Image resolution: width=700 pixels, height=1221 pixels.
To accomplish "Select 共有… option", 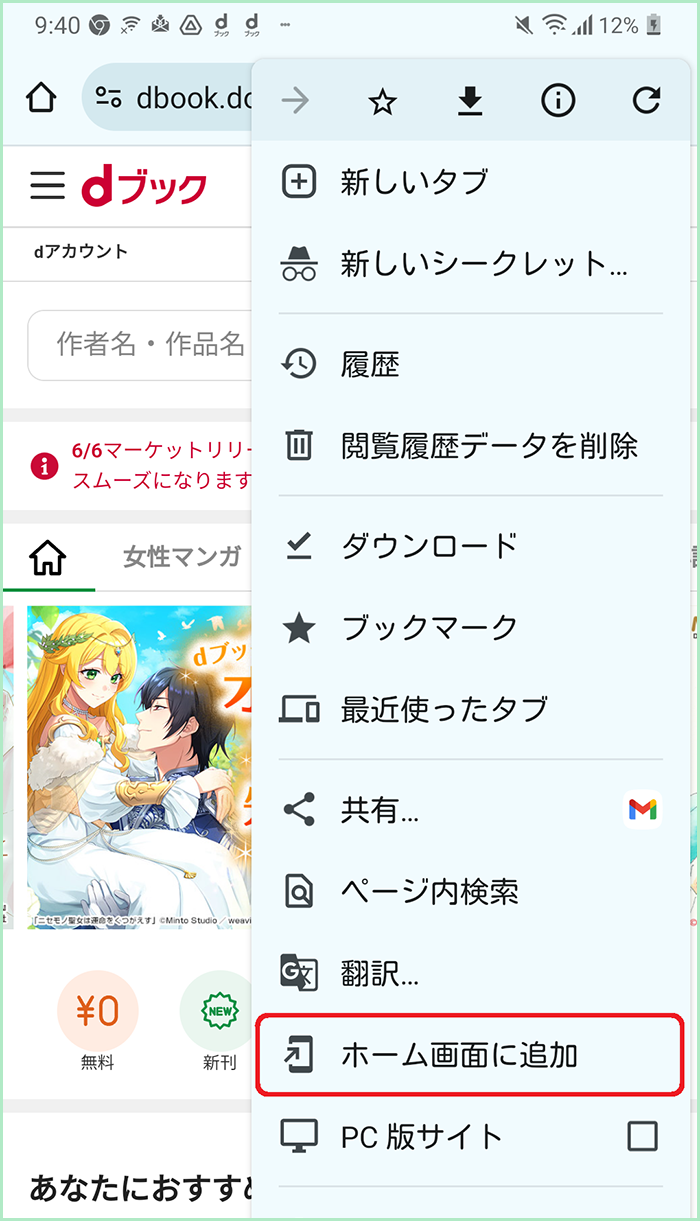I will (x=430, y=810).
